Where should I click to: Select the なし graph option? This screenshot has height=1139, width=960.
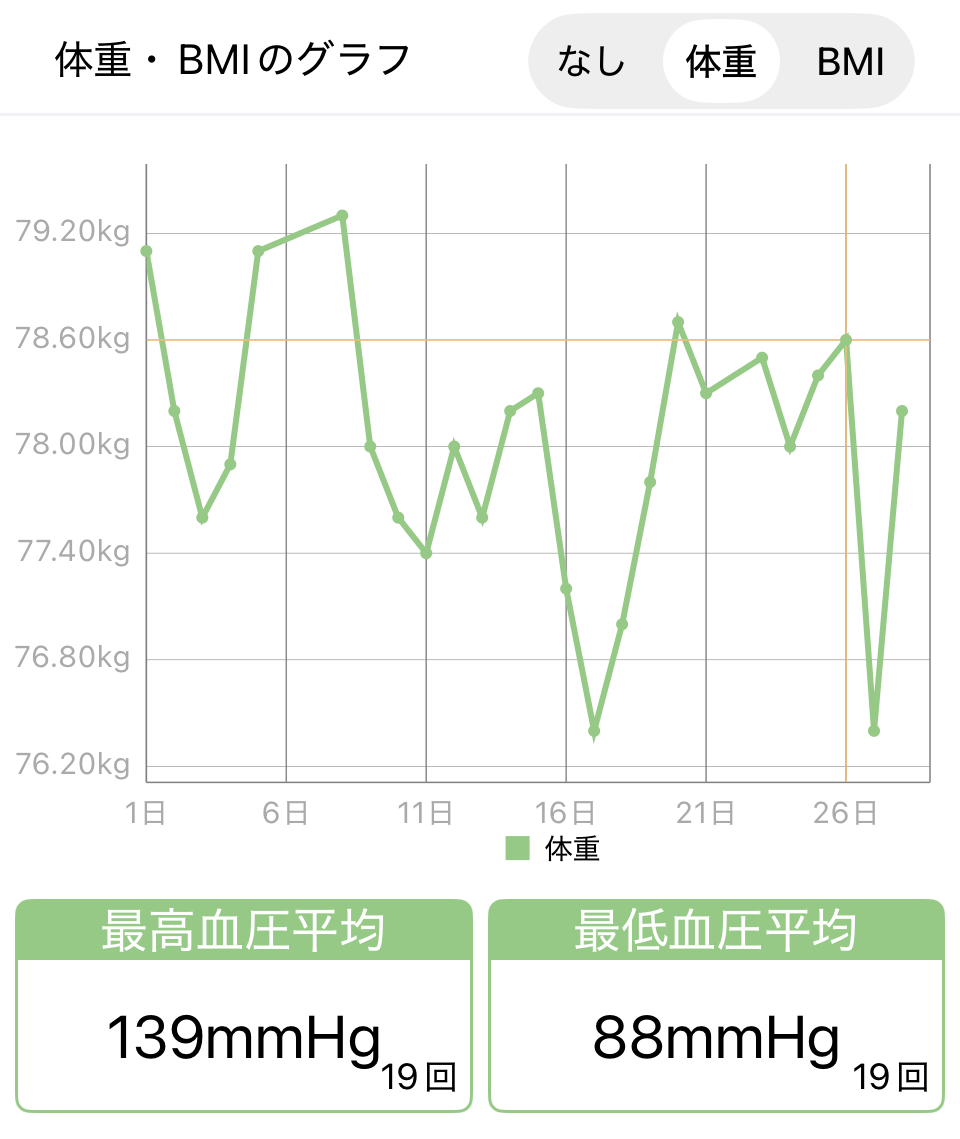(x=592, y=62)
